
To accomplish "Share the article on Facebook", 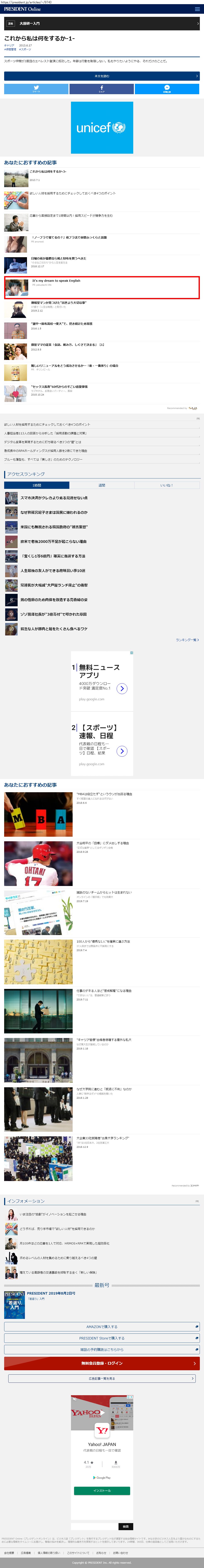I will pos(101,89).
